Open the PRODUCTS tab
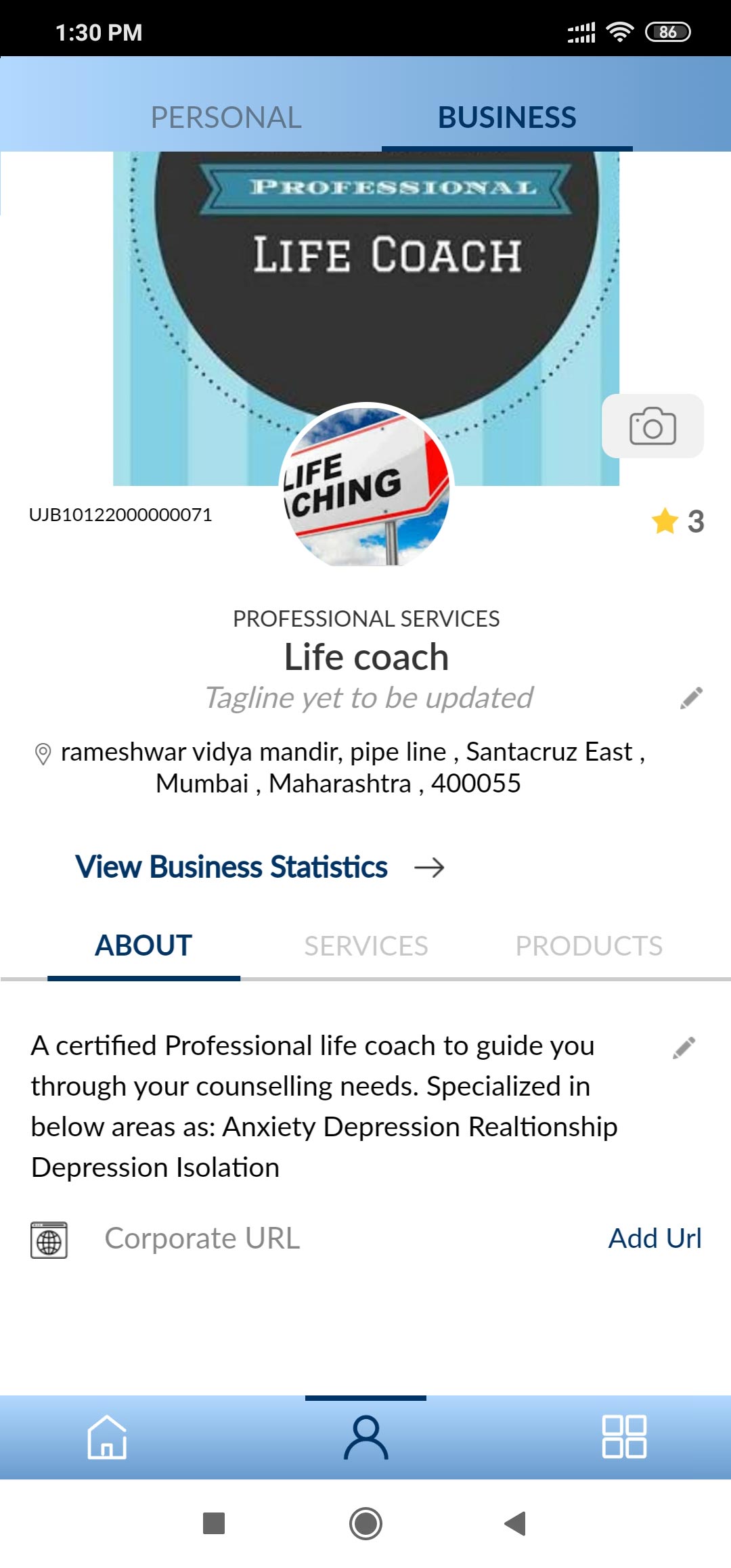The image size is (731, 1568). tap(589, 945)
